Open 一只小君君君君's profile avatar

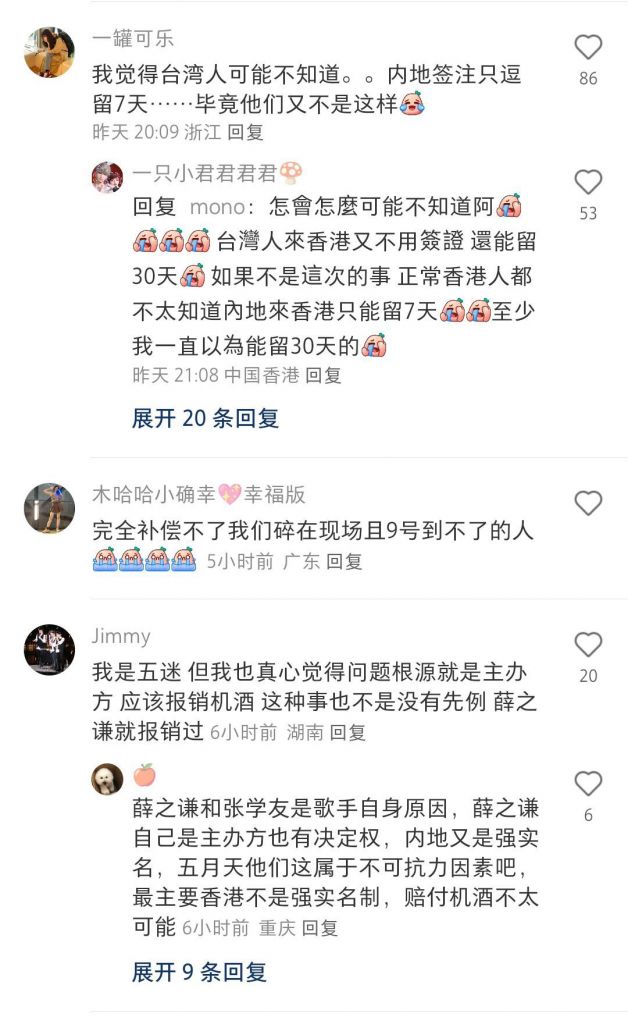coord(107,177)
